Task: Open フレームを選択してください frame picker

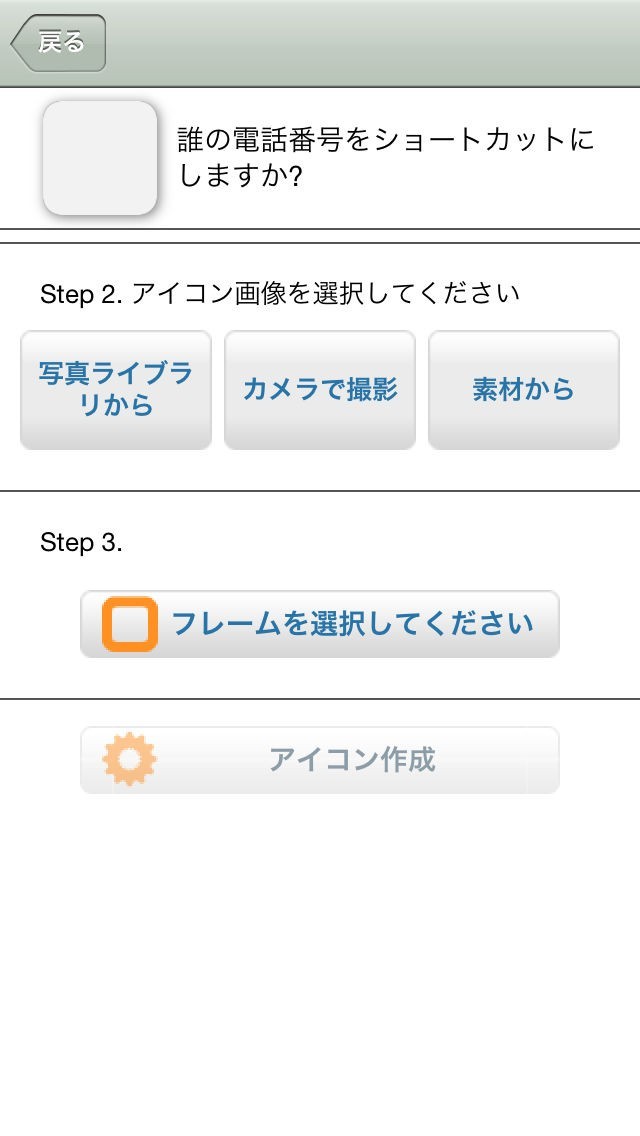Action: 320,624
